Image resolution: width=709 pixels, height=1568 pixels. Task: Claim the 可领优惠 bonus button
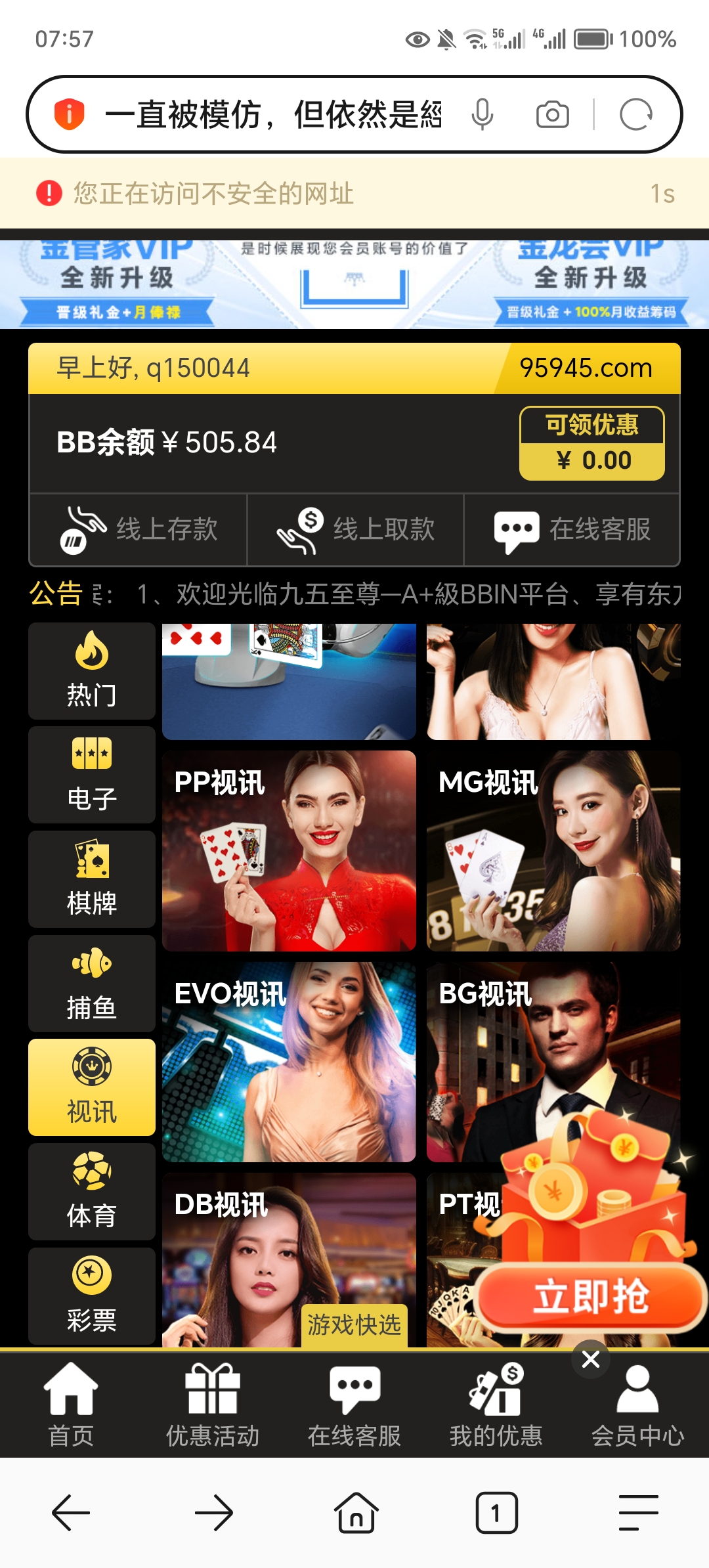pos(591,443)
